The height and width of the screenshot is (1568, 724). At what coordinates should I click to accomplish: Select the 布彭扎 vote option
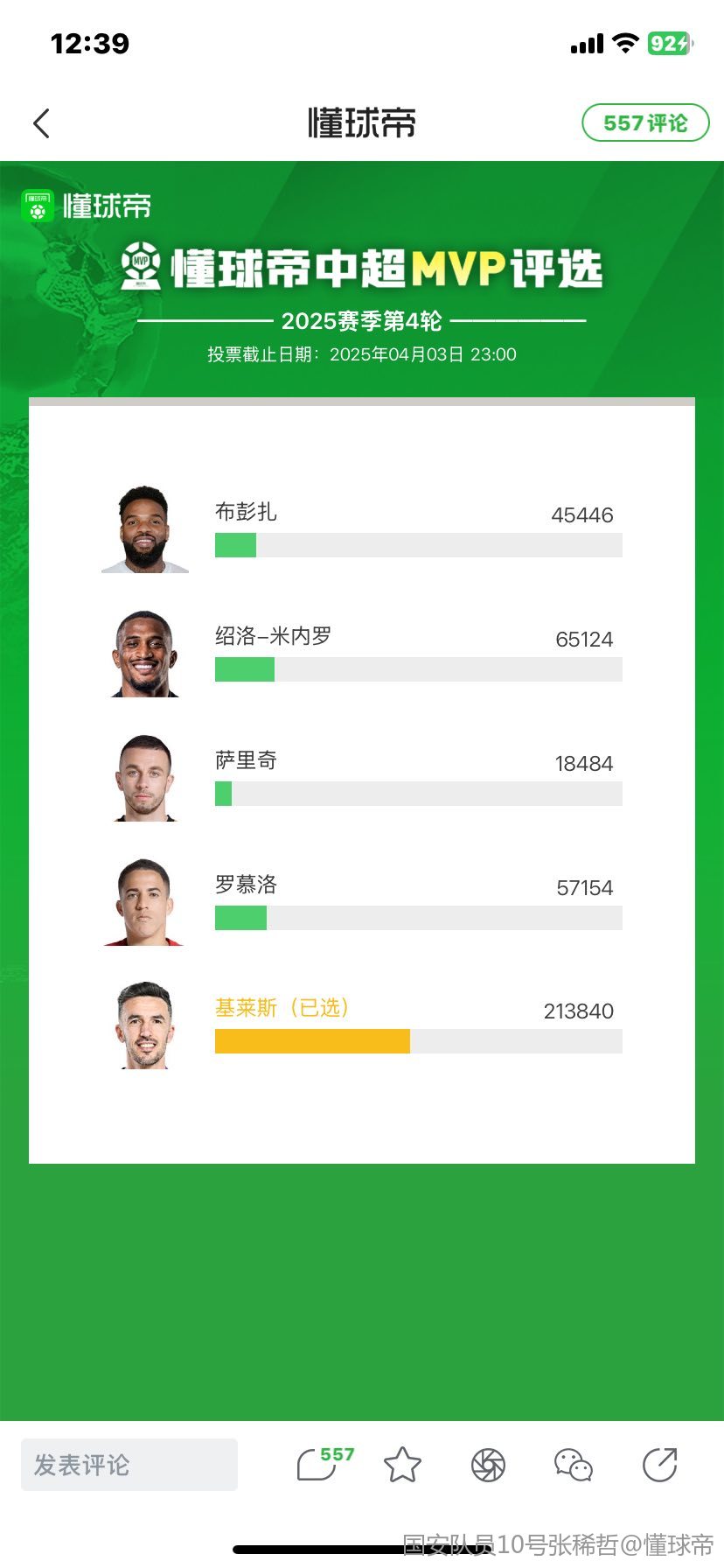pos(362,529)
